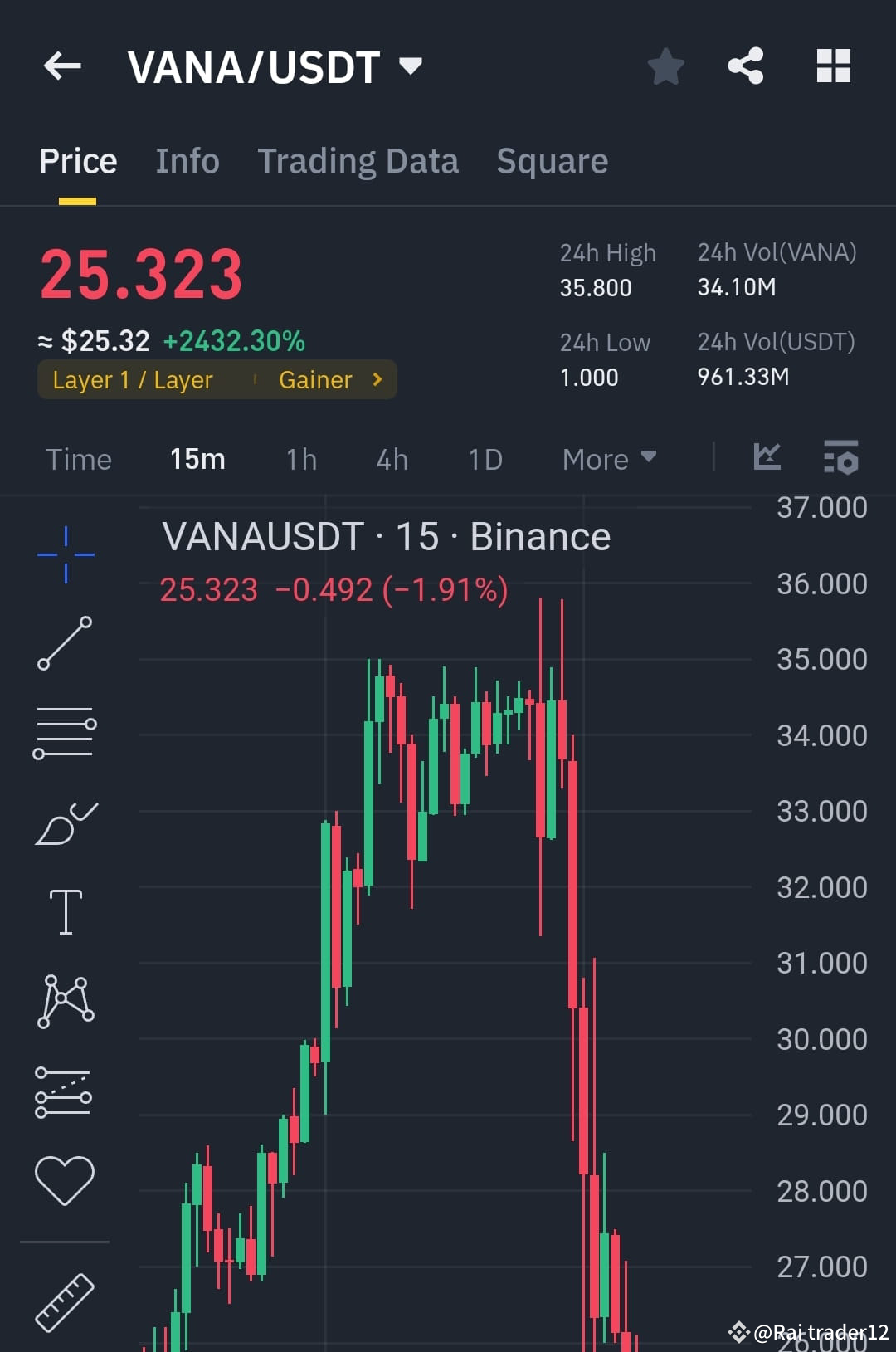
Task: Expand the More timeframe options
Action: (609, 459)
